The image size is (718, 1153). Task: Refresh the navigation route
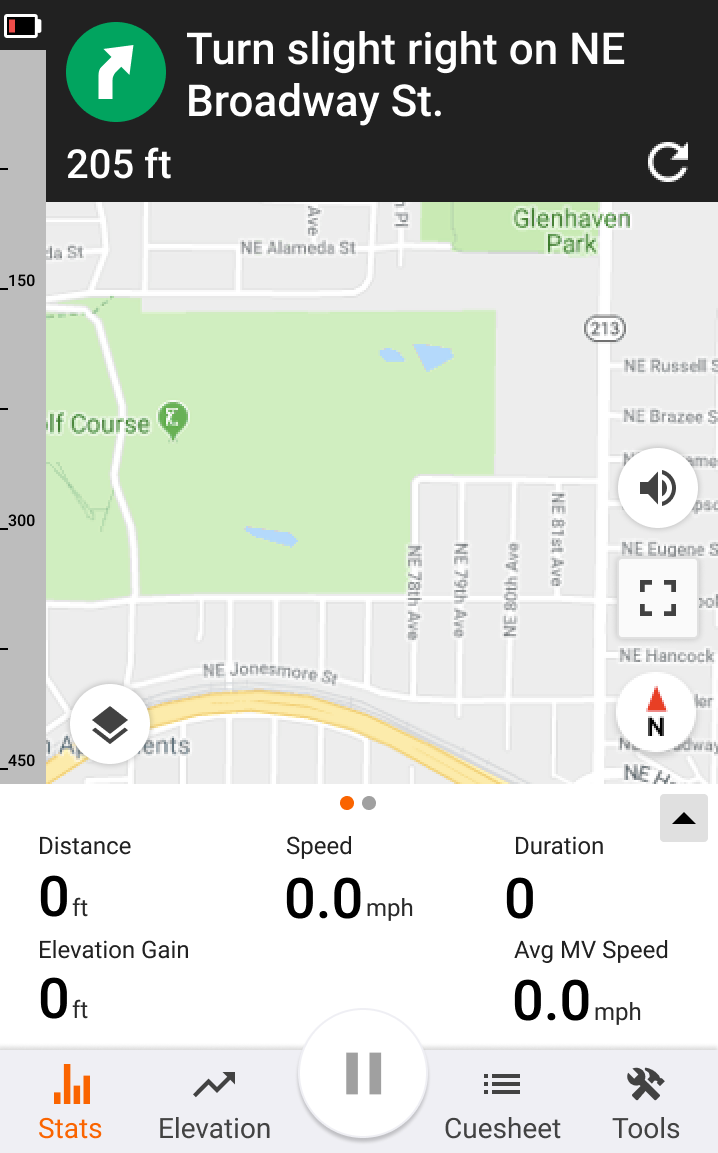click(x=668, y=162)
